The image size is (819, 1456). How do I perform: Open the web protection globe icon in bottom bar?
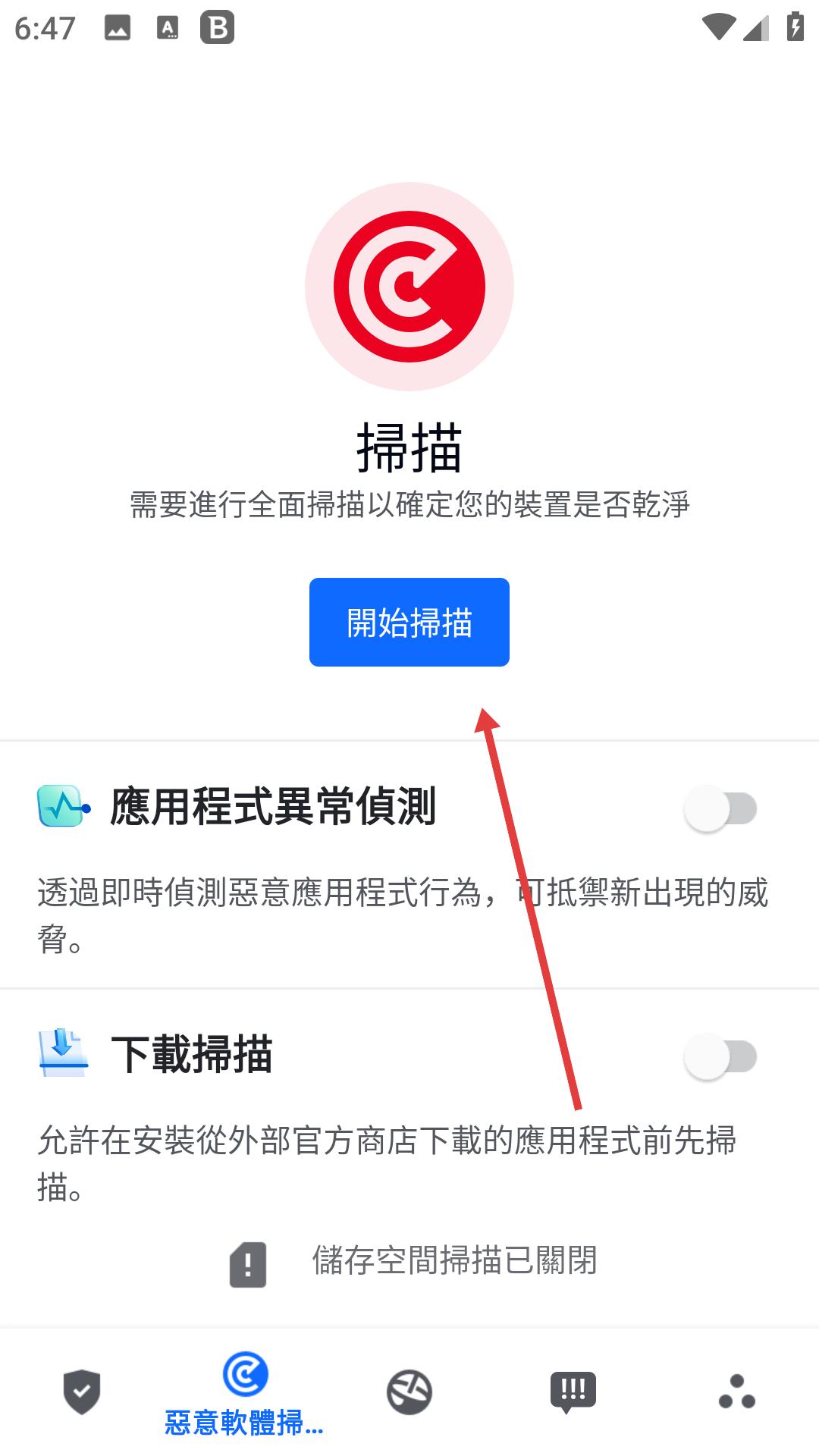tap(409, 1392)
